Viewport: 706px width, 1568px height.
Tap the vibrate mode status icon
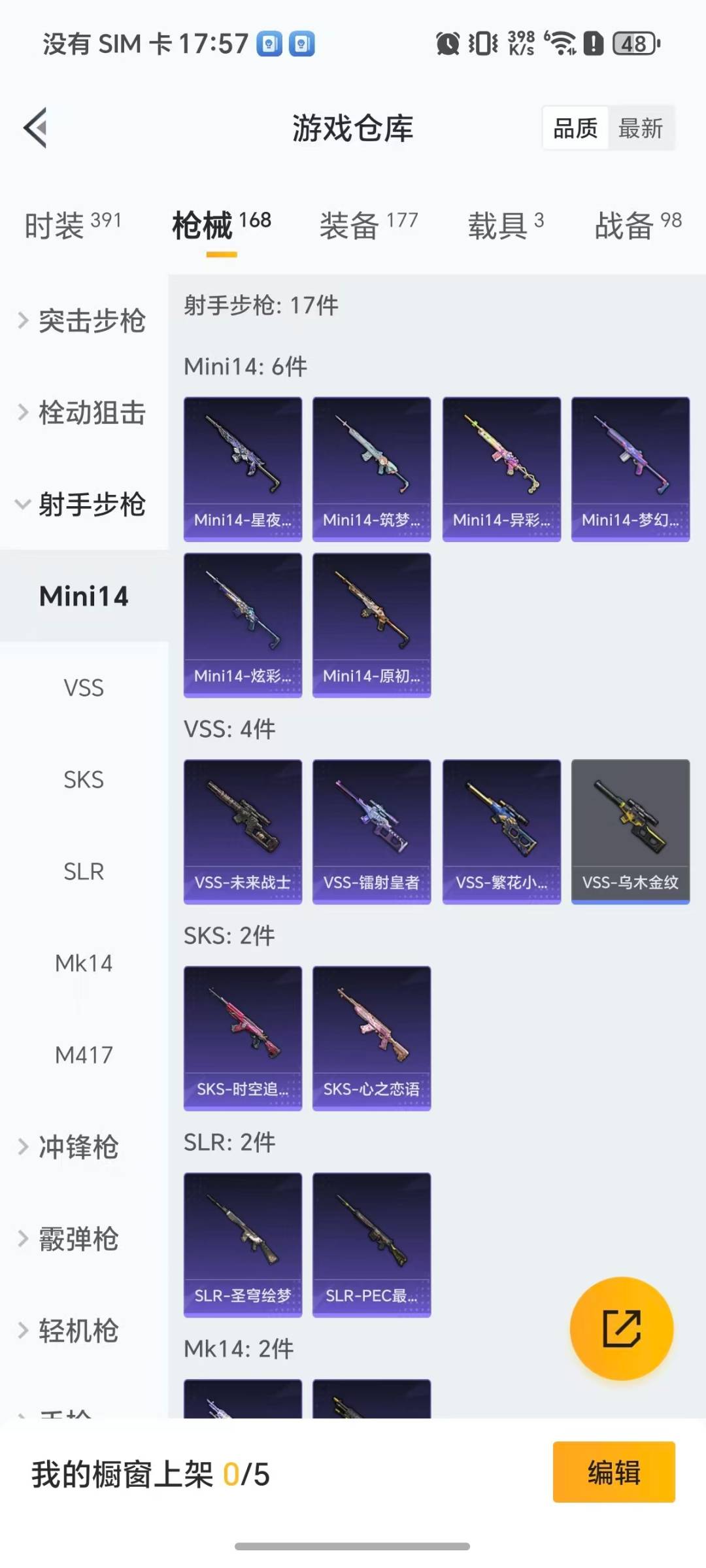pyautogui.click(x=482, y=43)
